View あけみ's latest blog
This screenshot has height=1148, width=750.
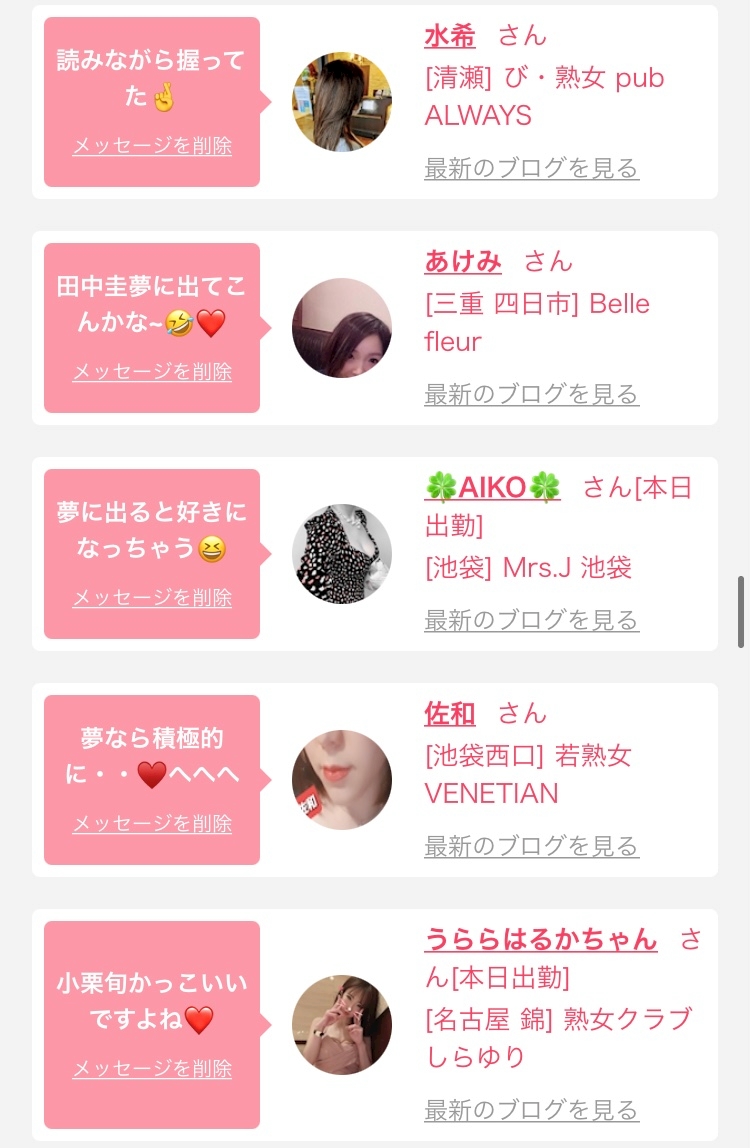531,395
